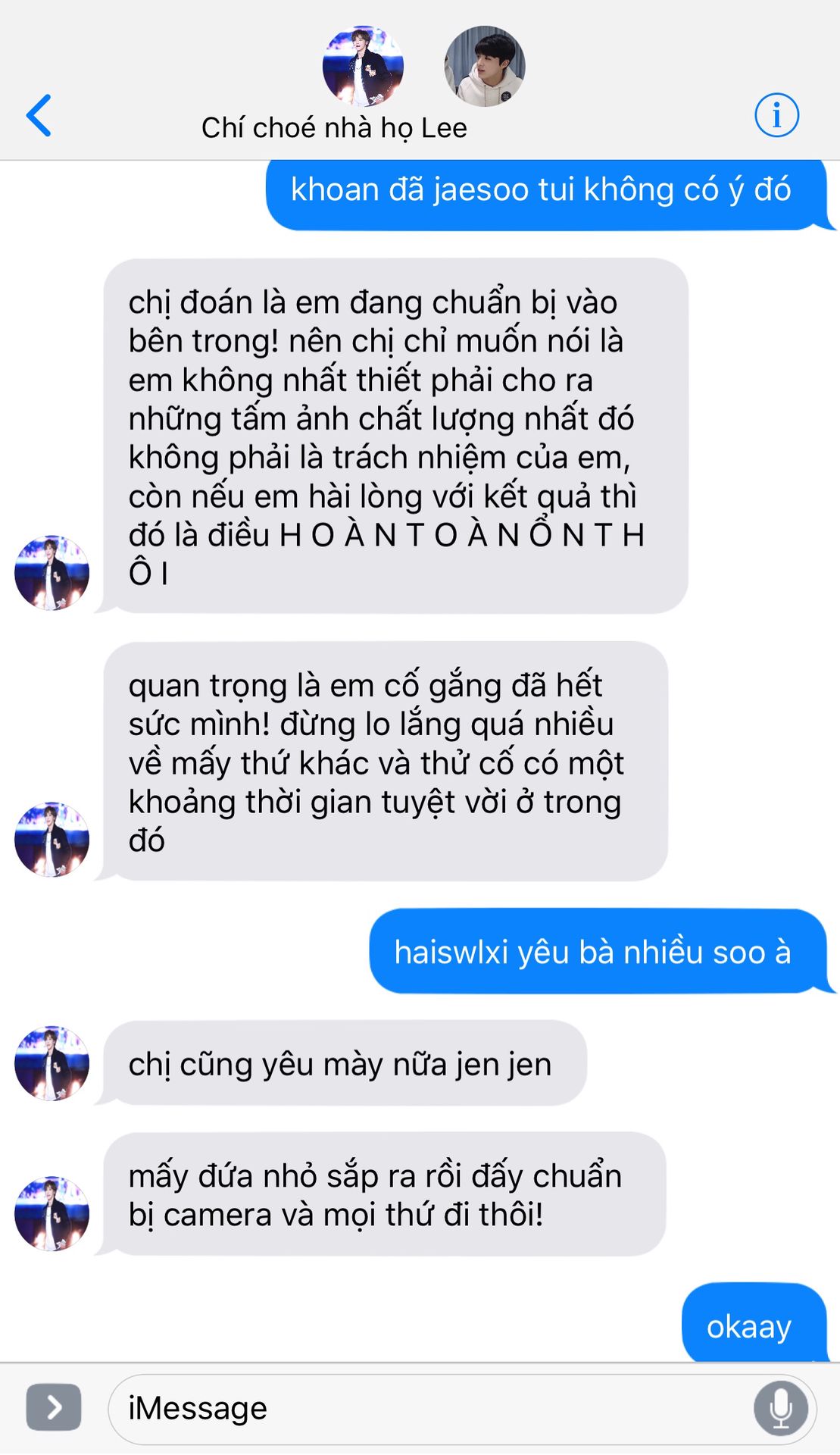Viewport: 840px width, 1455px height.
Task: Tap the microphone to record audio
Action: [x=780, y=1408]
